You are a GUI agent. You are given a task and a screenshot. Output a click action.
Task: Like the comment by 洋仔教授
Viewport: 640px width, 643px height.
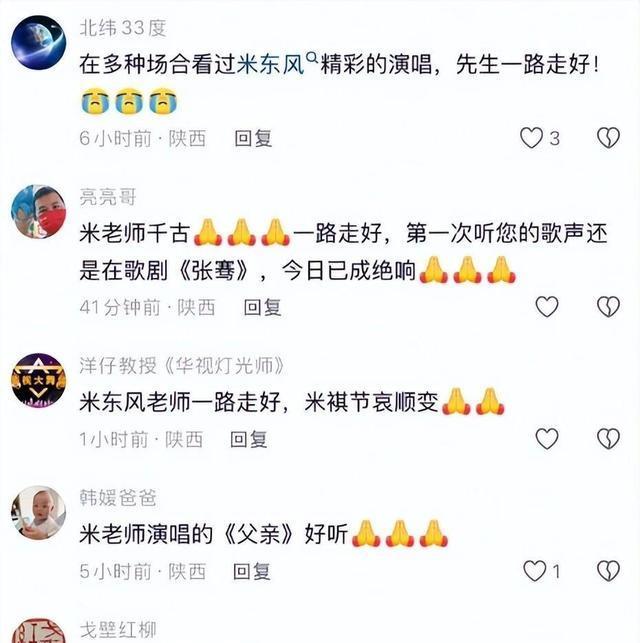click(547, 439)
